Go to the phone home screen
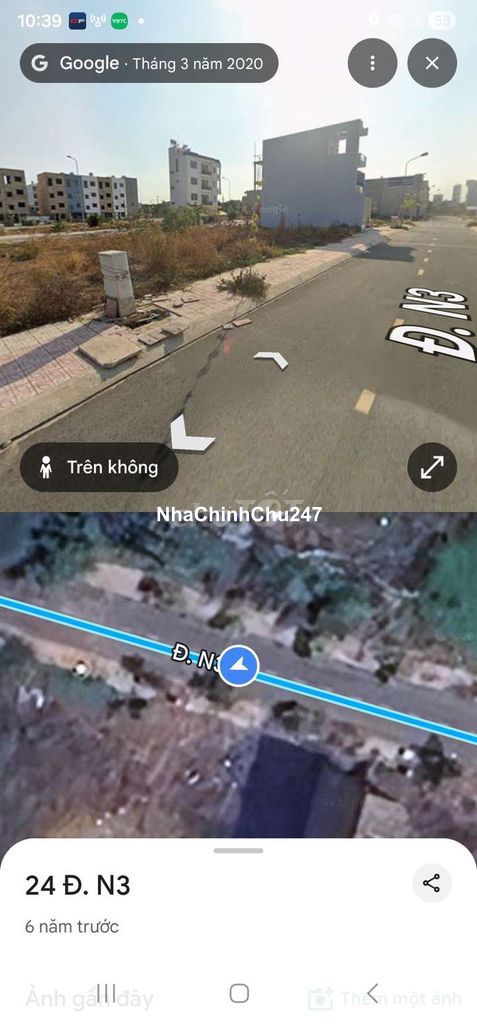Screen dimensions: 477x1024 point(239,993)
